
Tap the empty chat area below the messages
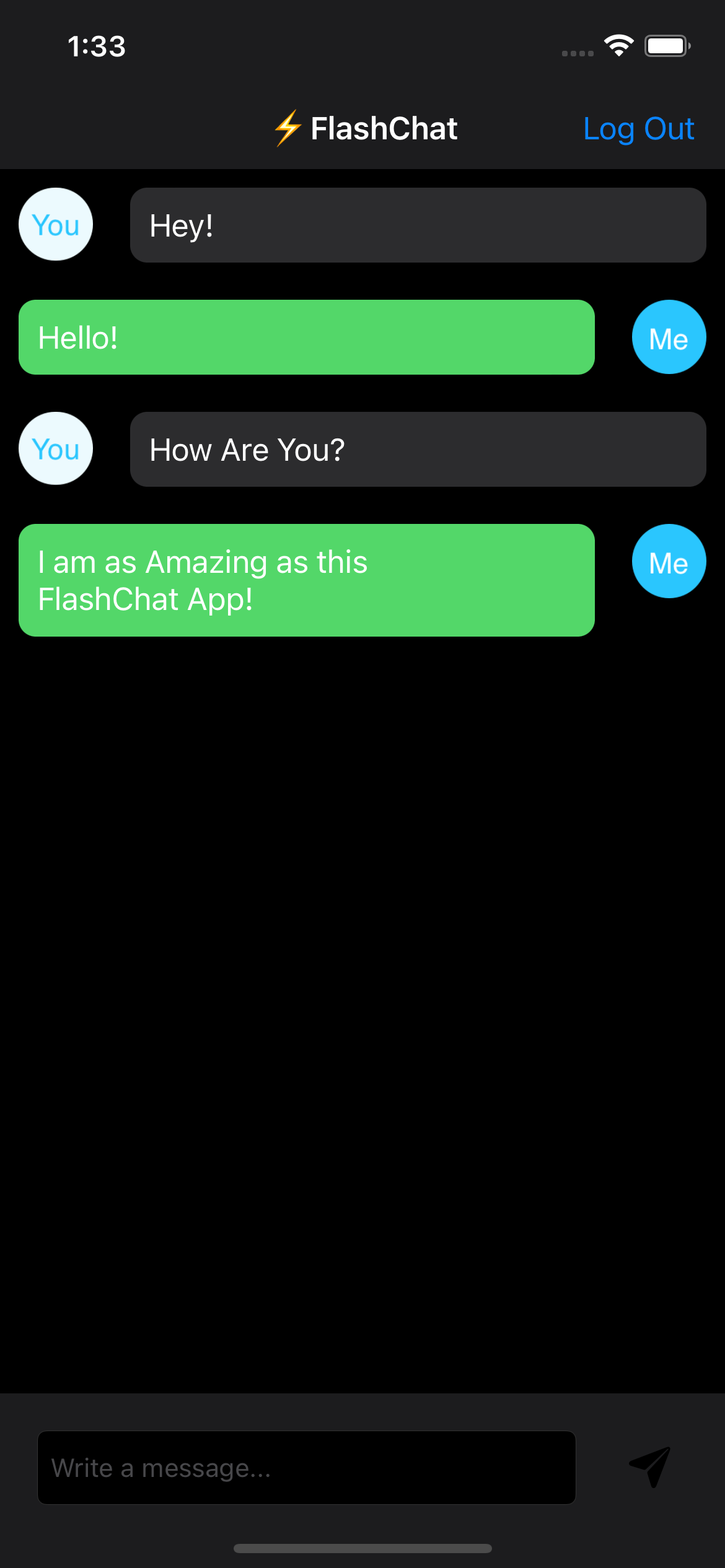pyautogui.click(x=362, y=991)
